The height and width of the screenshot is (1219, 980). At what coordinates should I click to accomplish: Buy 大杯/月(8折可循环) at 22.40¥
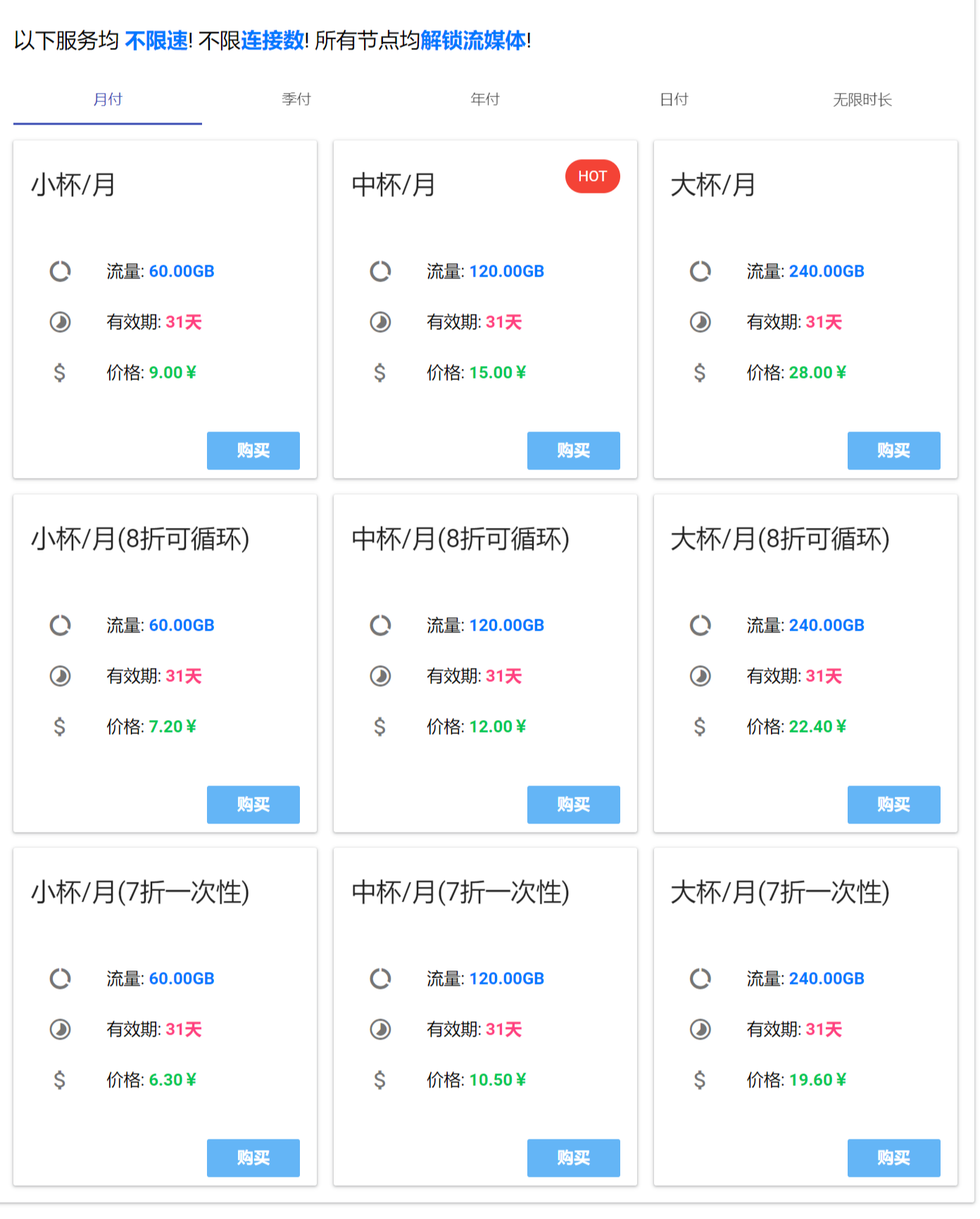pyautogui.click(x=893, y=804)
